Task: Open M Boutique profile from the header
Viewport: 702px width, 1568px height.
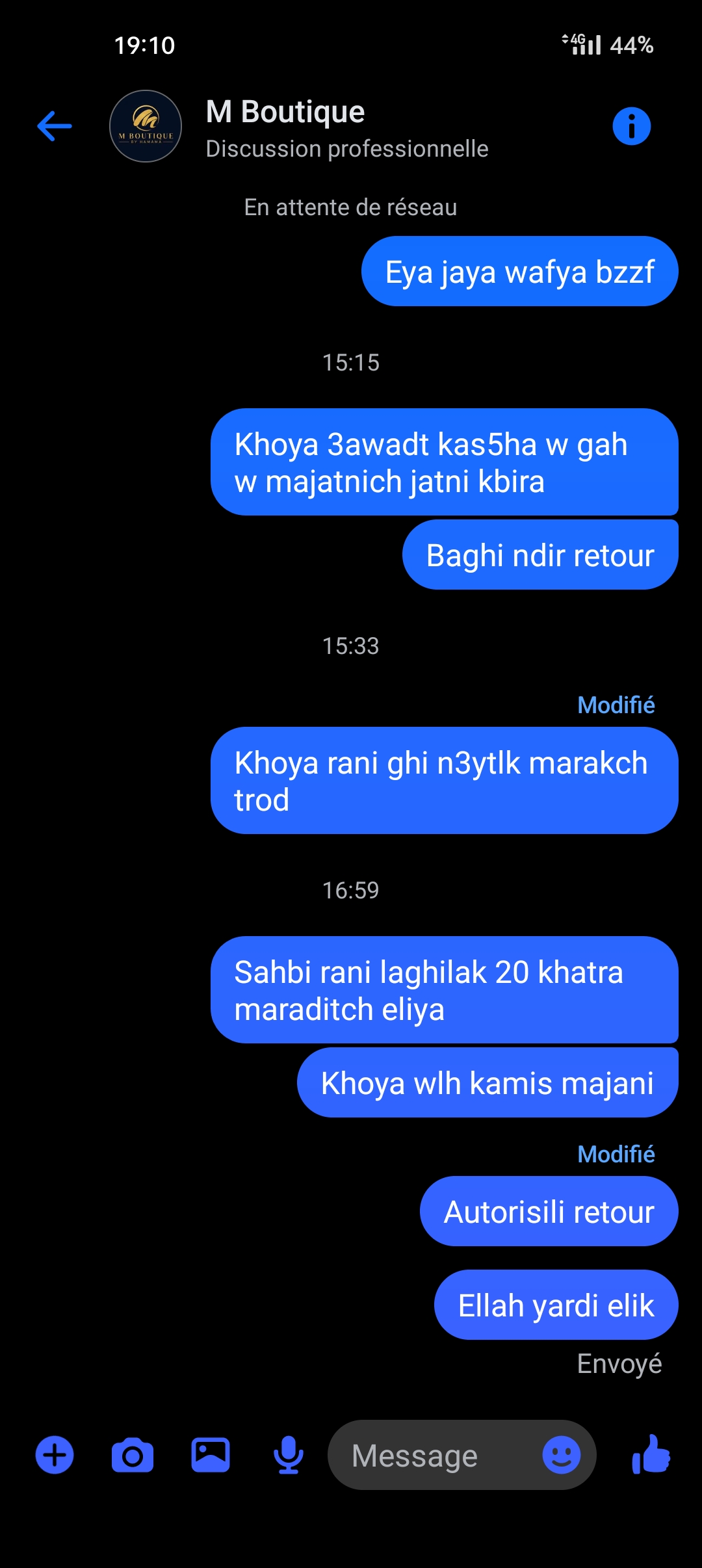Action: (146, 126)
